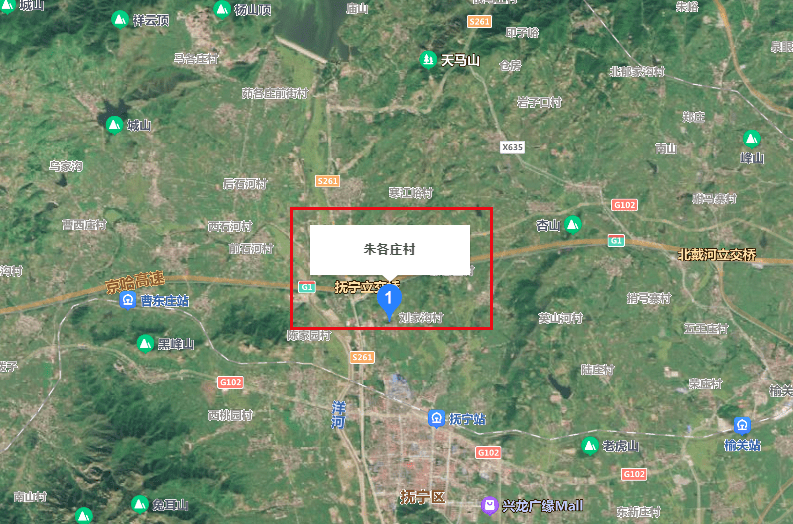Open the 兴龙广缘Mall shopping point

pos(490,506)
